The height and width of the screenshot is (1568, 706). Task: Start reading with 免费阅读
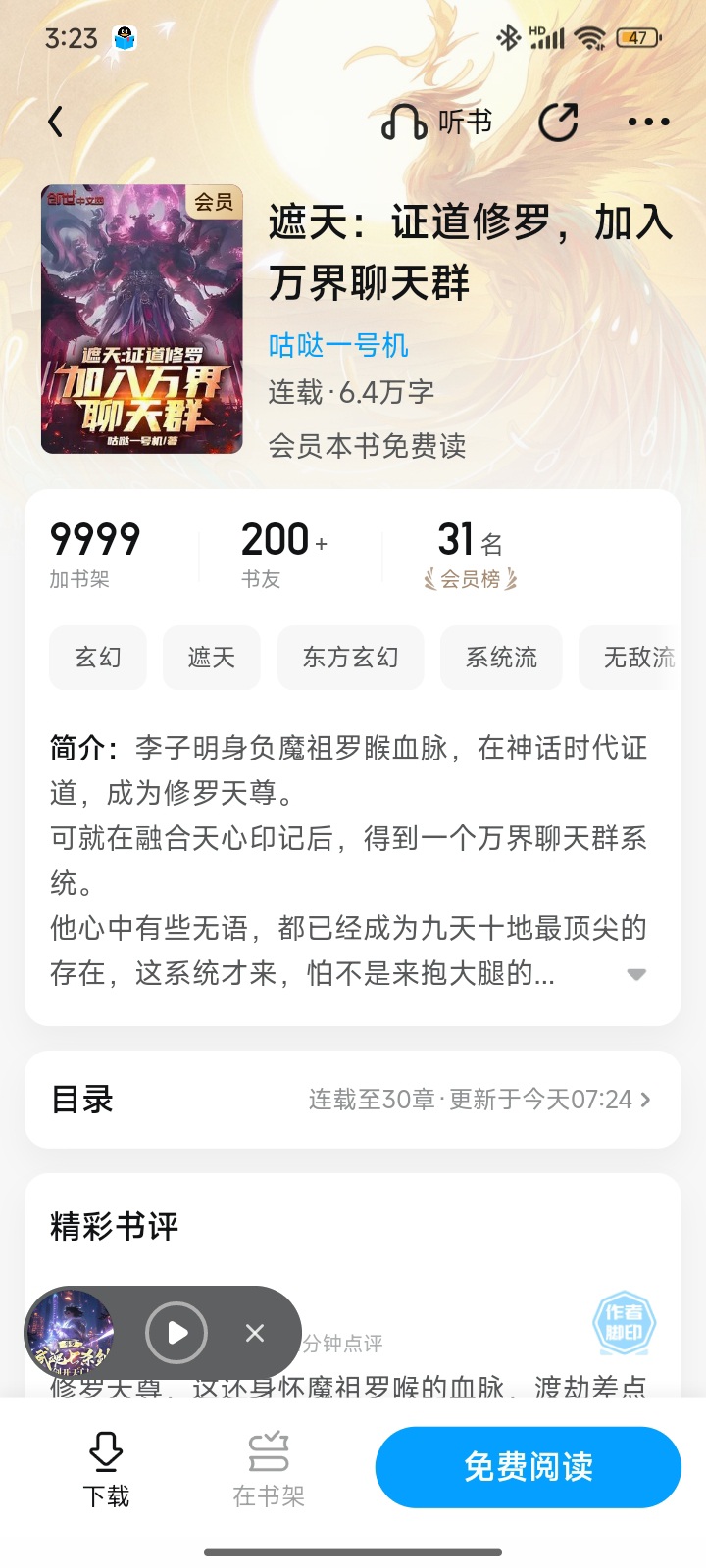(x=529, y=1467)
